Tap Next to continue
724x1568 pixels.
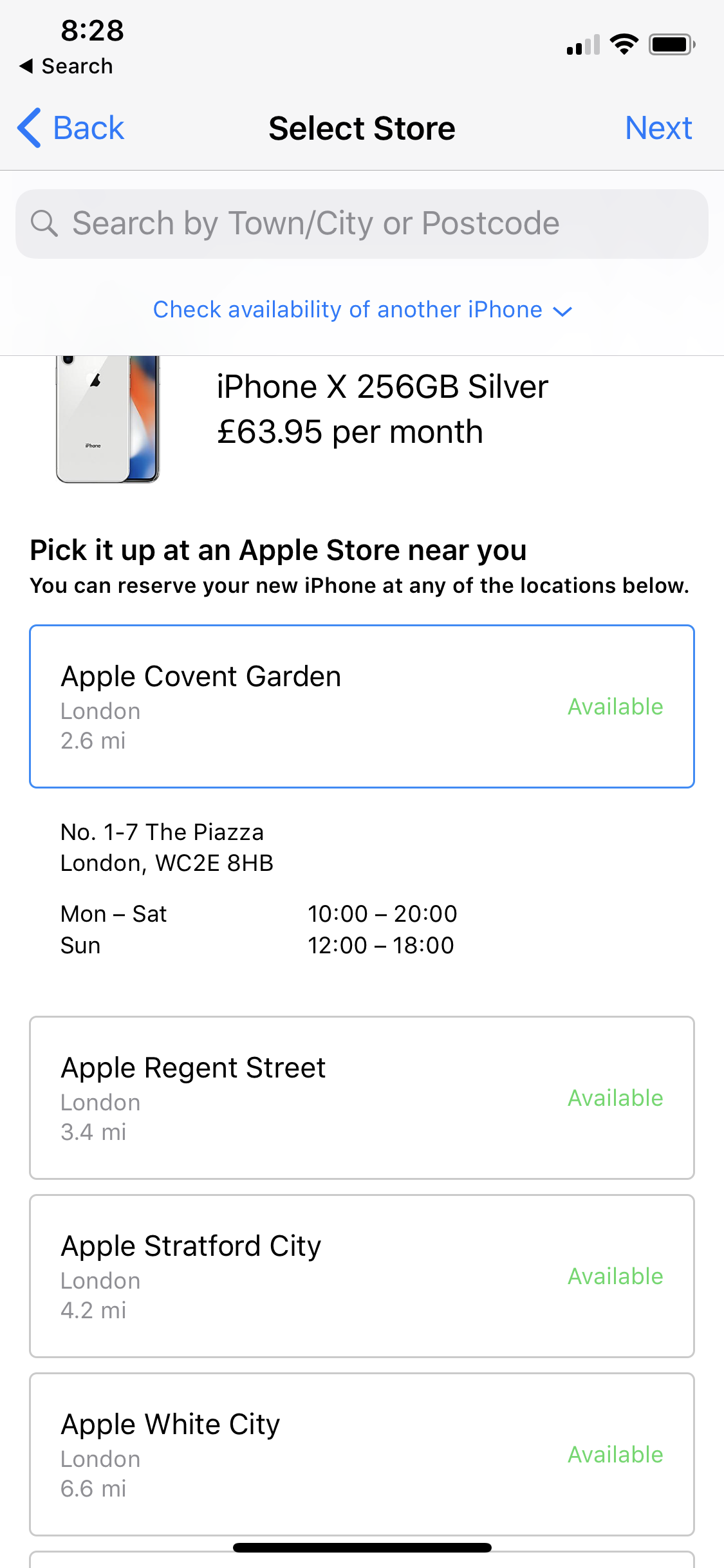click(x=658, y=128)
